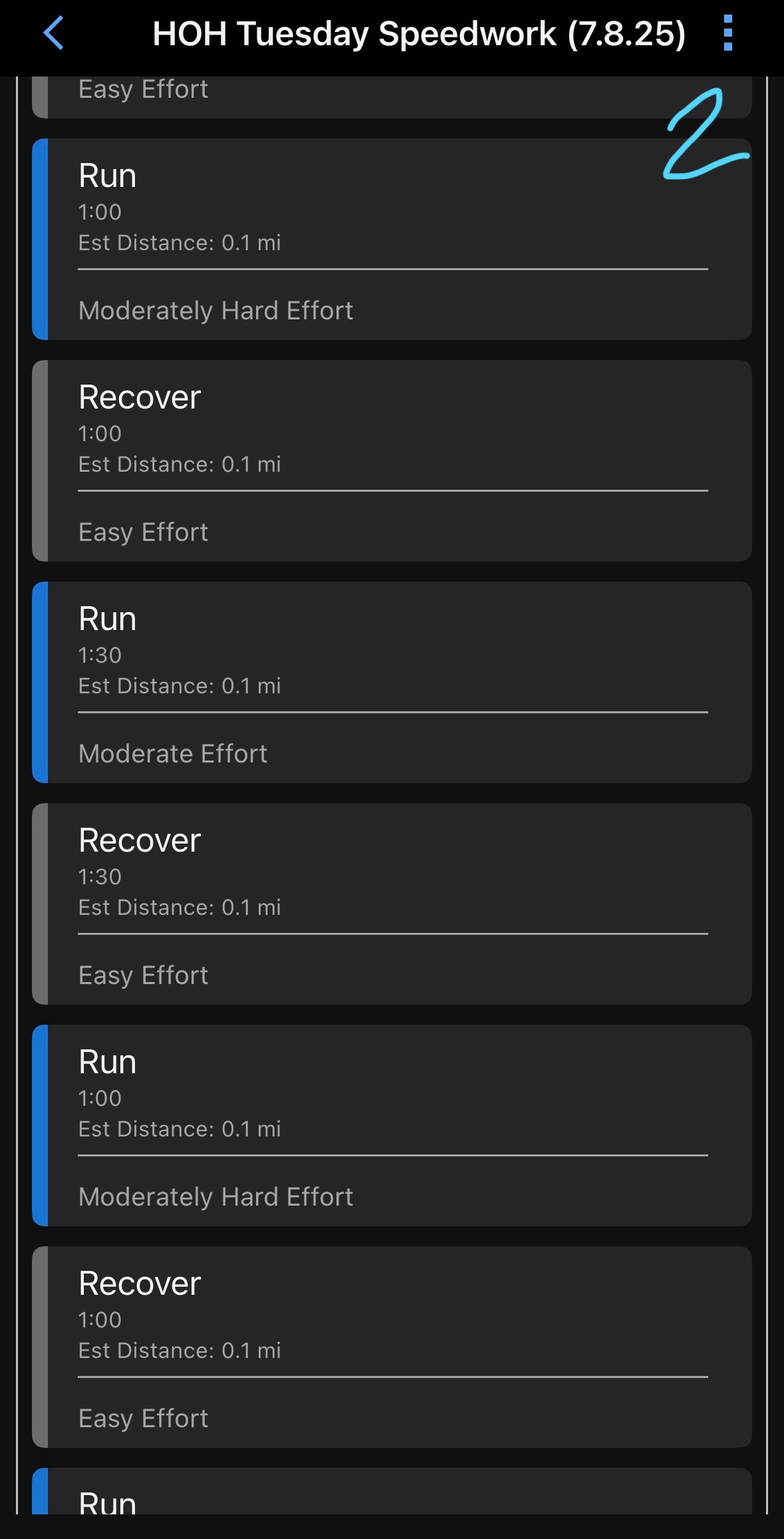Select the 1:30 Recover step card

coord(392,904)
